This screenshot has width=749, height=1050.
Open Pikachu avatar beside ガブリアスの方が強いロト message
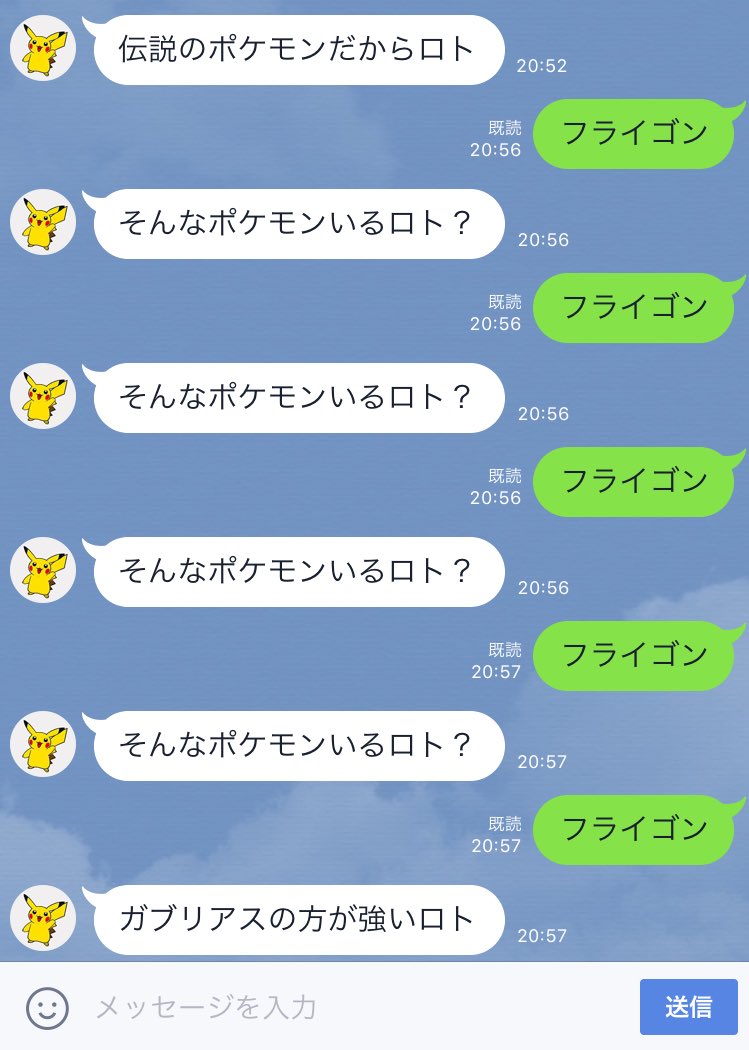point(43,917)
